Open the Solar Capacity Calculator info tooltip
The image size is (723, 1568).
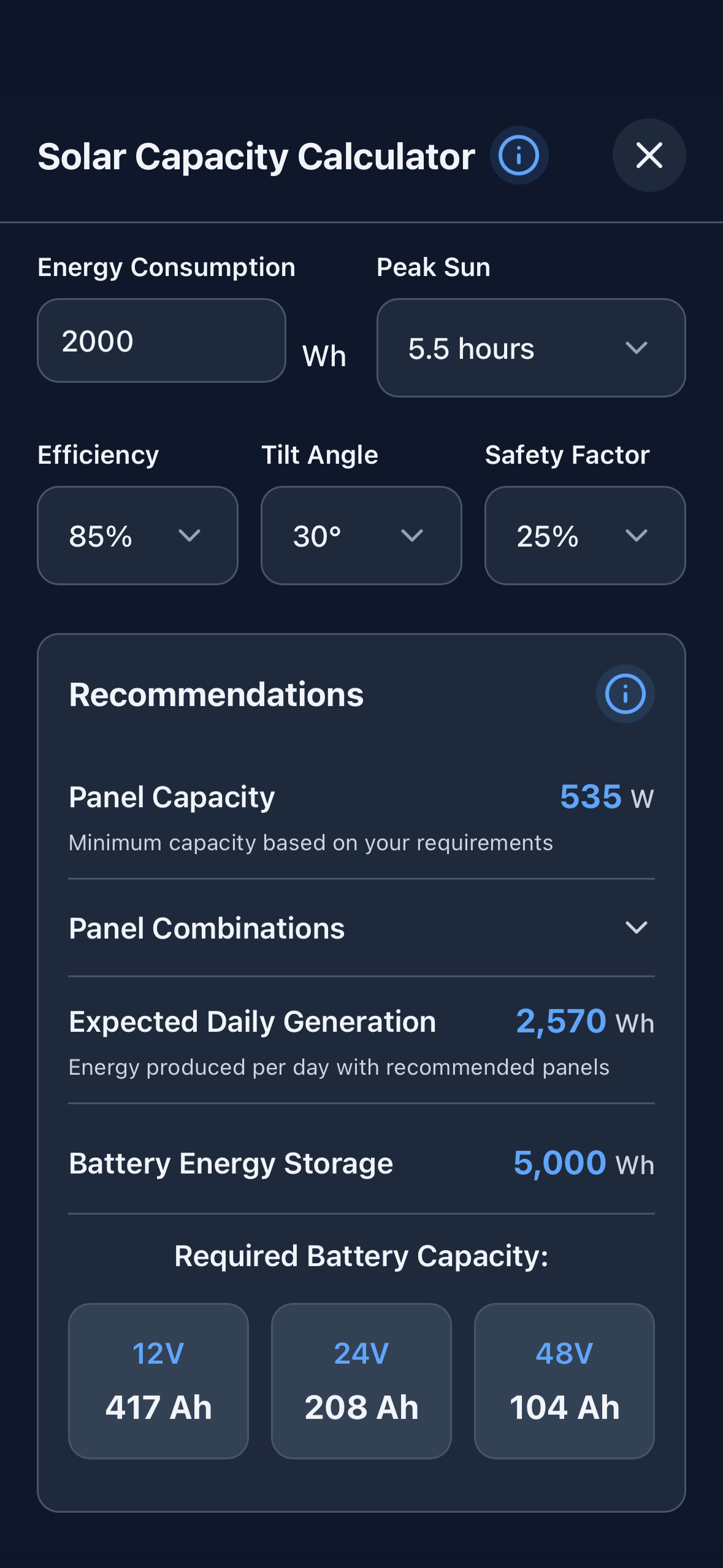tap(518, 155)
